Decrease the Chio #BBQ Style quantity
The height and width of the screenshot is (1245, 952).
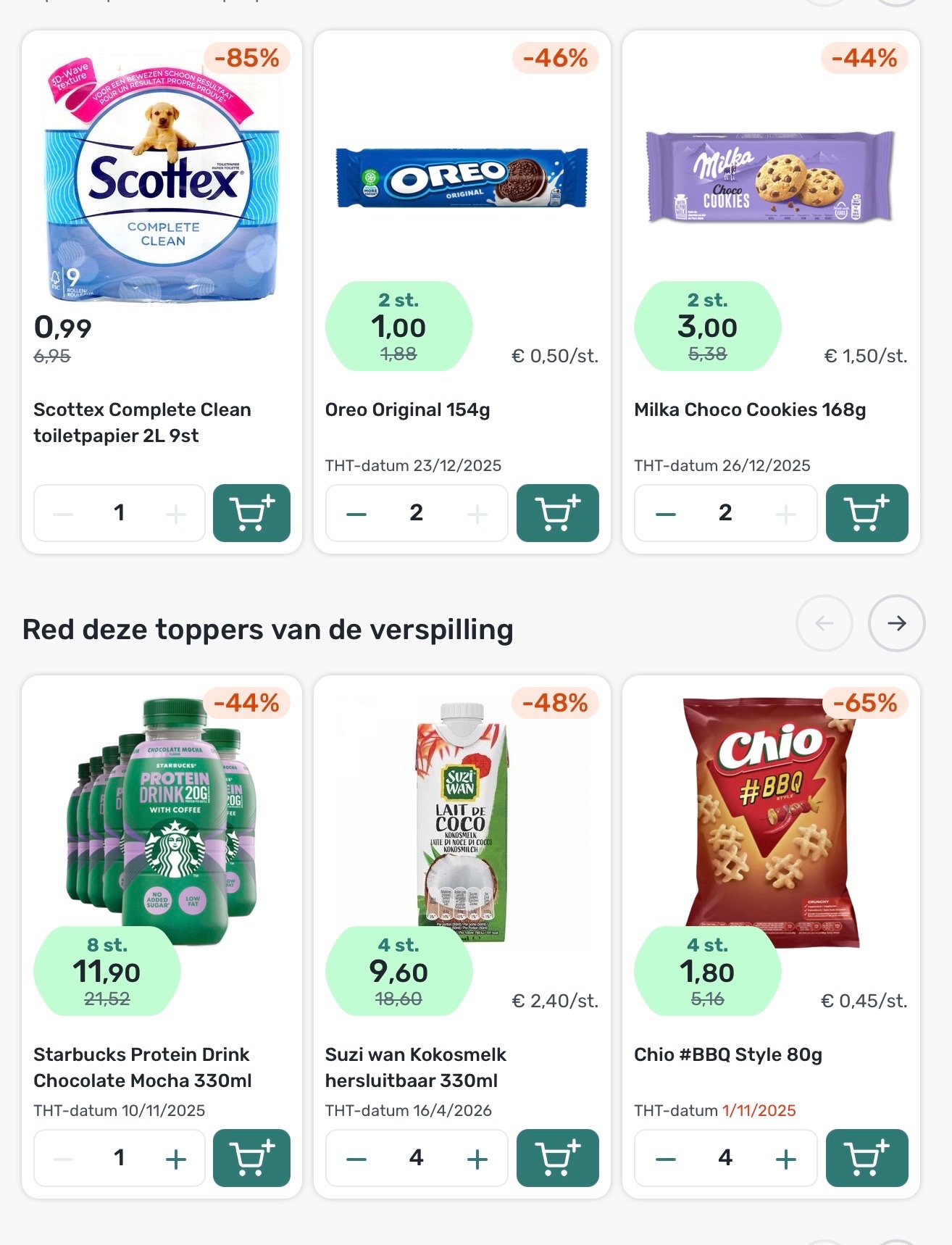click(664, 1158)
